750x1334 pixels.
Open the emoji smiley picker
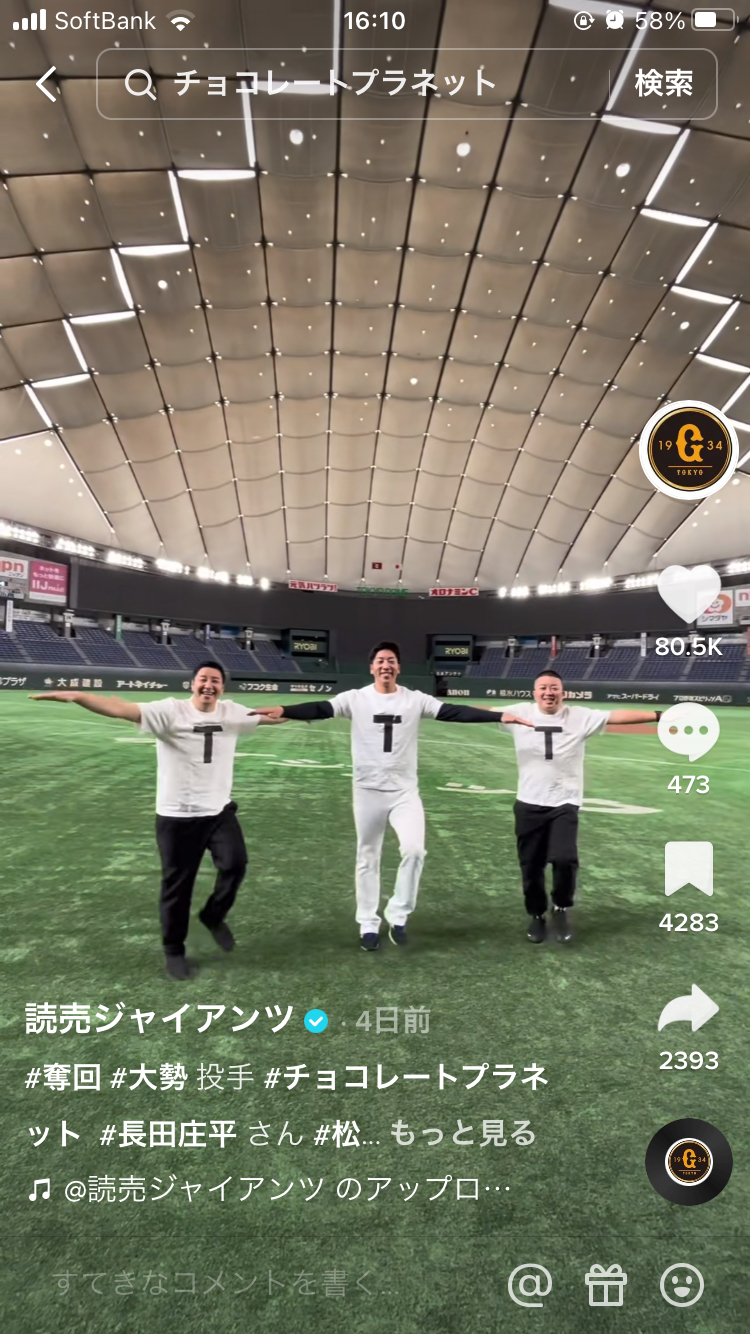(682, 1285)
